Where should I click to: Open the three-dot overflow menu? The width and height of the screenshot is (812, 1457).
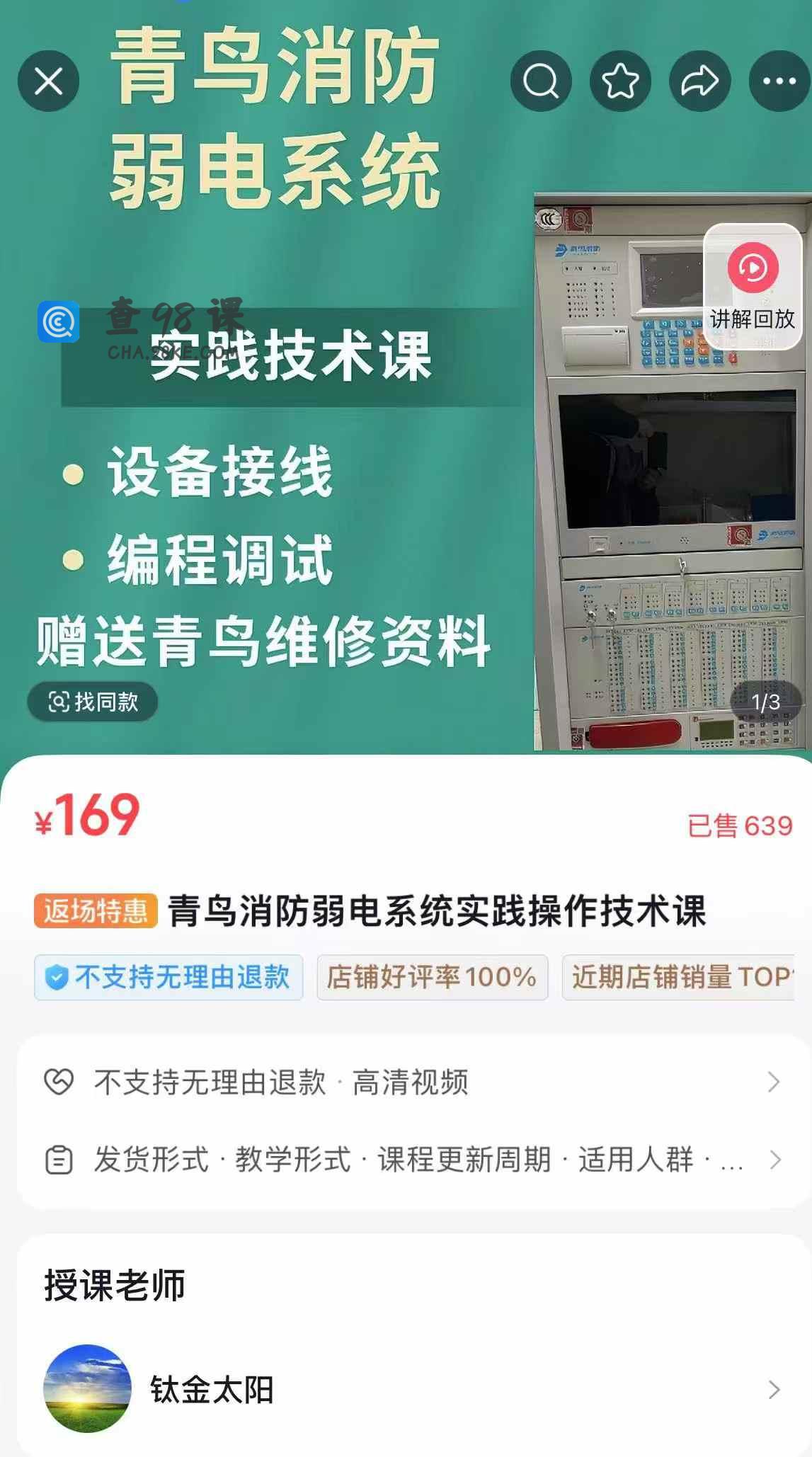click(x=779, y=81)
